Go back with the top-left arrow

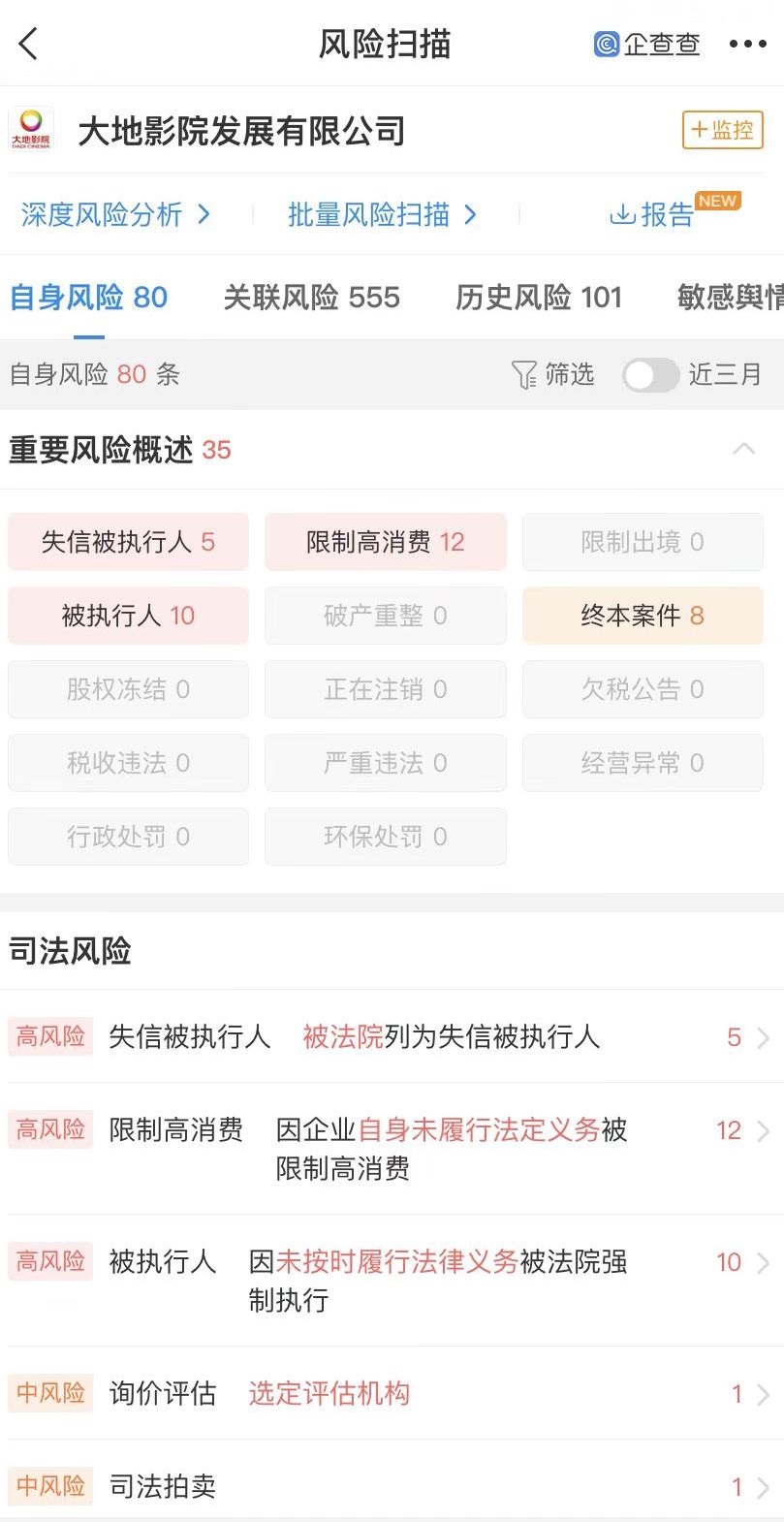tap(29, 44)
